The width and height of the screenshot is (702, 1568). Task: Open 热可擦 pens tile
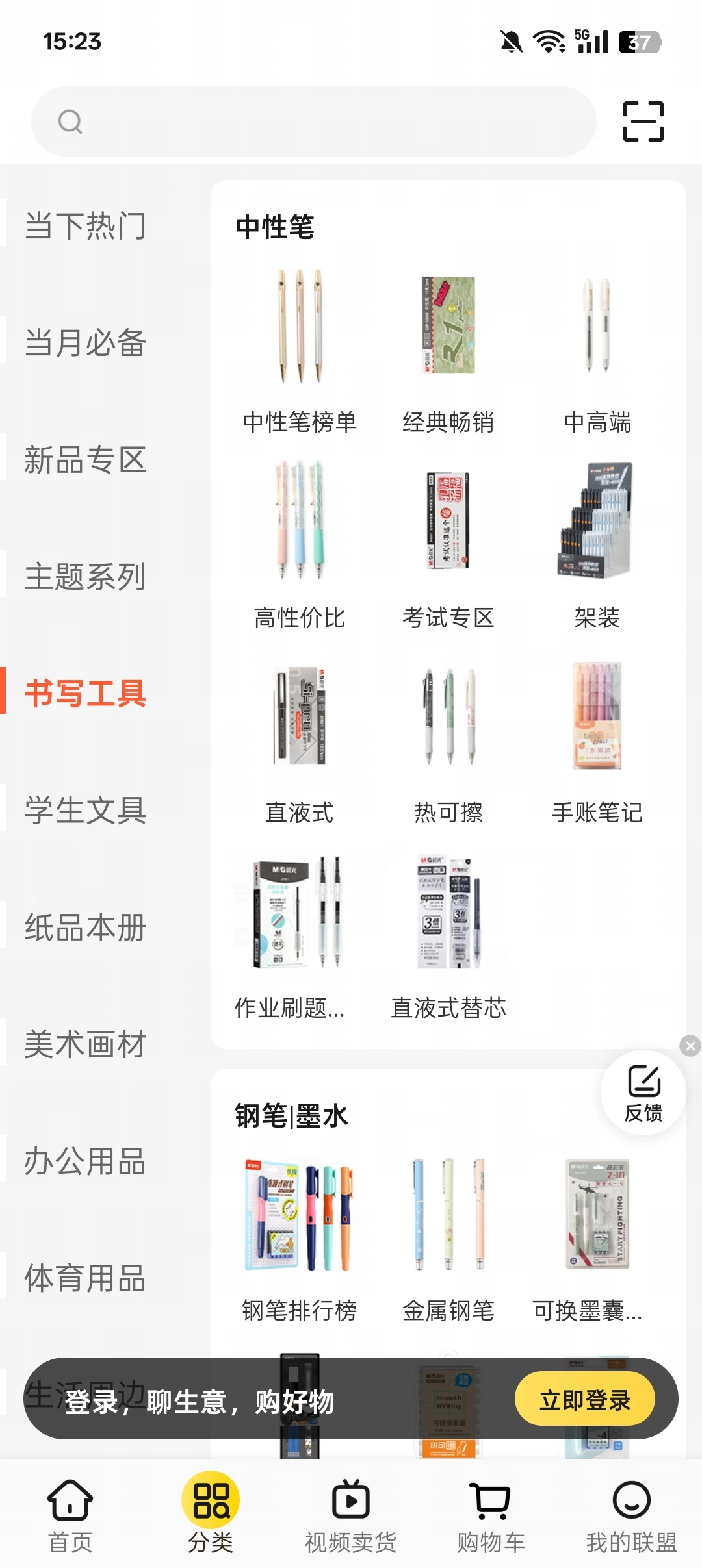click(448, 740)
